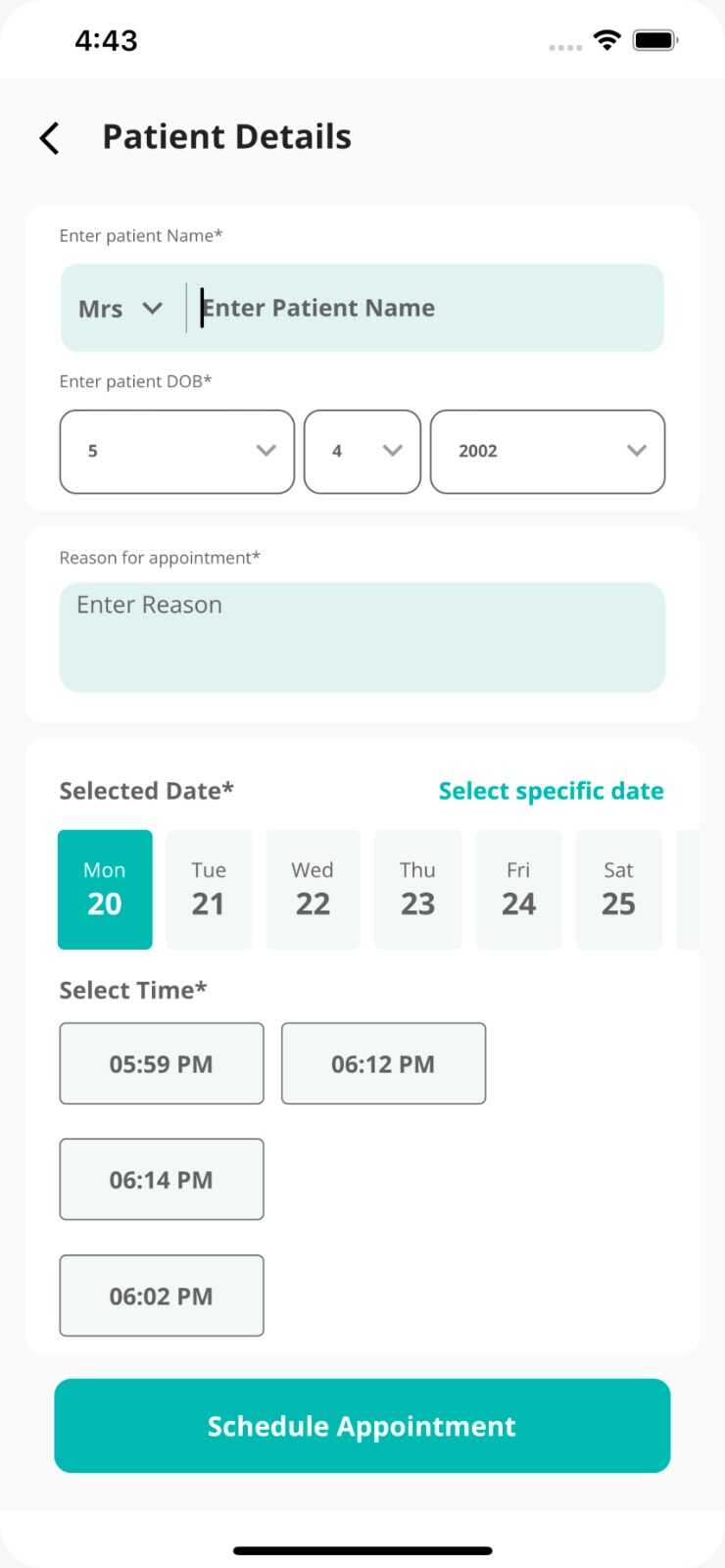The width and height of the screenshot is (725, 1568).
Task: Open the birth year dropdown showing 2002
Action: [x=547, y=451]
